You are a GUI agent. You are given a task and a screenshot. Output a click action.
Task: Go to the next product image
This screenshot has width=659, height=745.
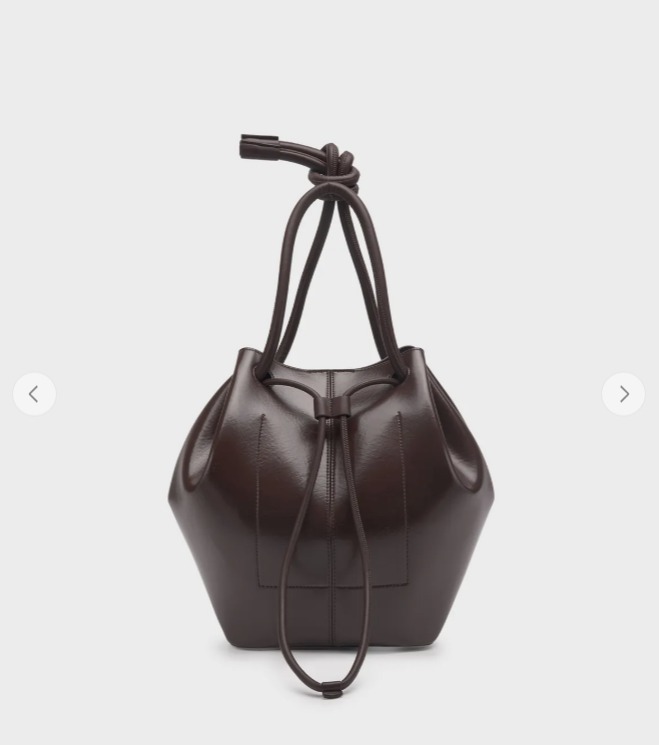click(623, 394)
